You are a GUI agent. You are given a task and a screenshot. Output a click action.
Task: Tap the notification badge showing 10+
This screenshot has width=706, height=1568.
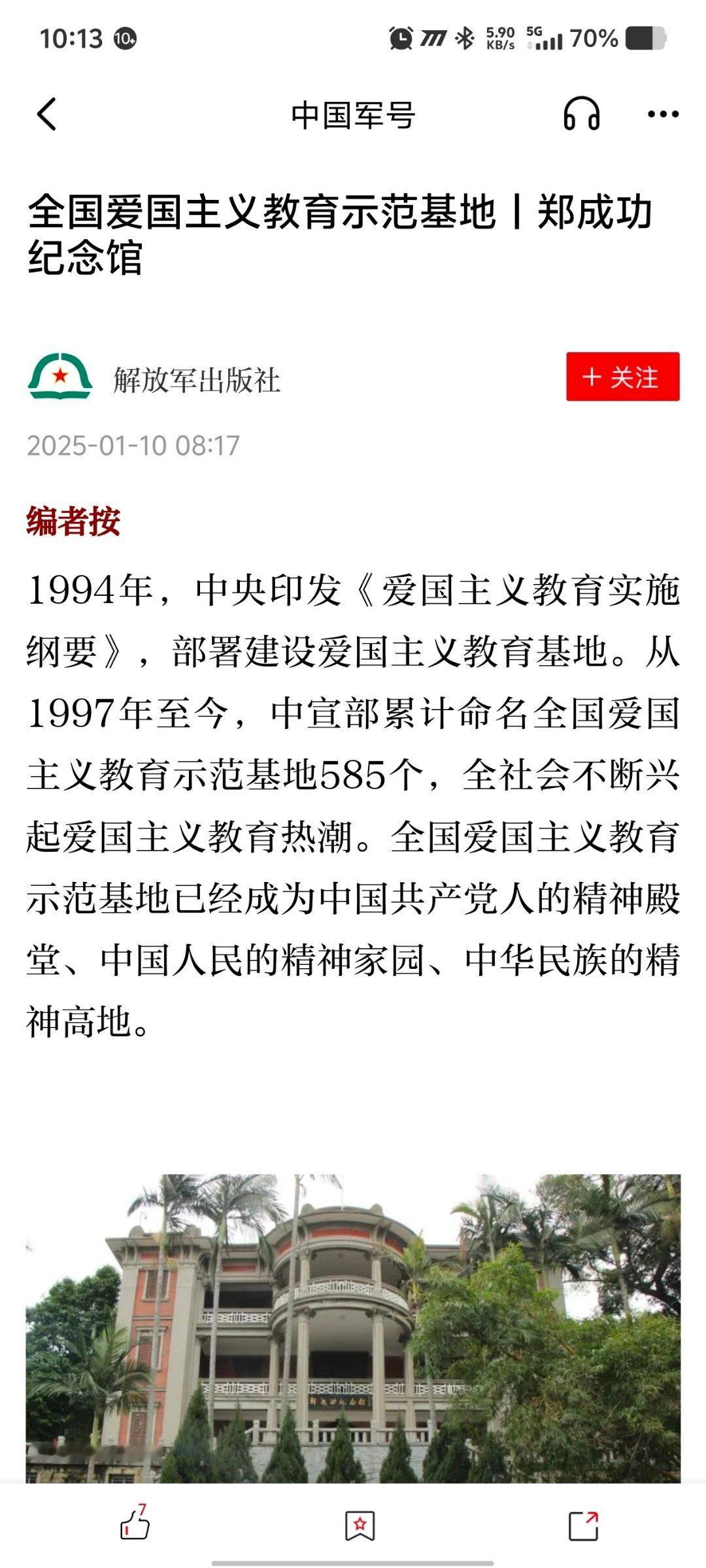[124, 38]
